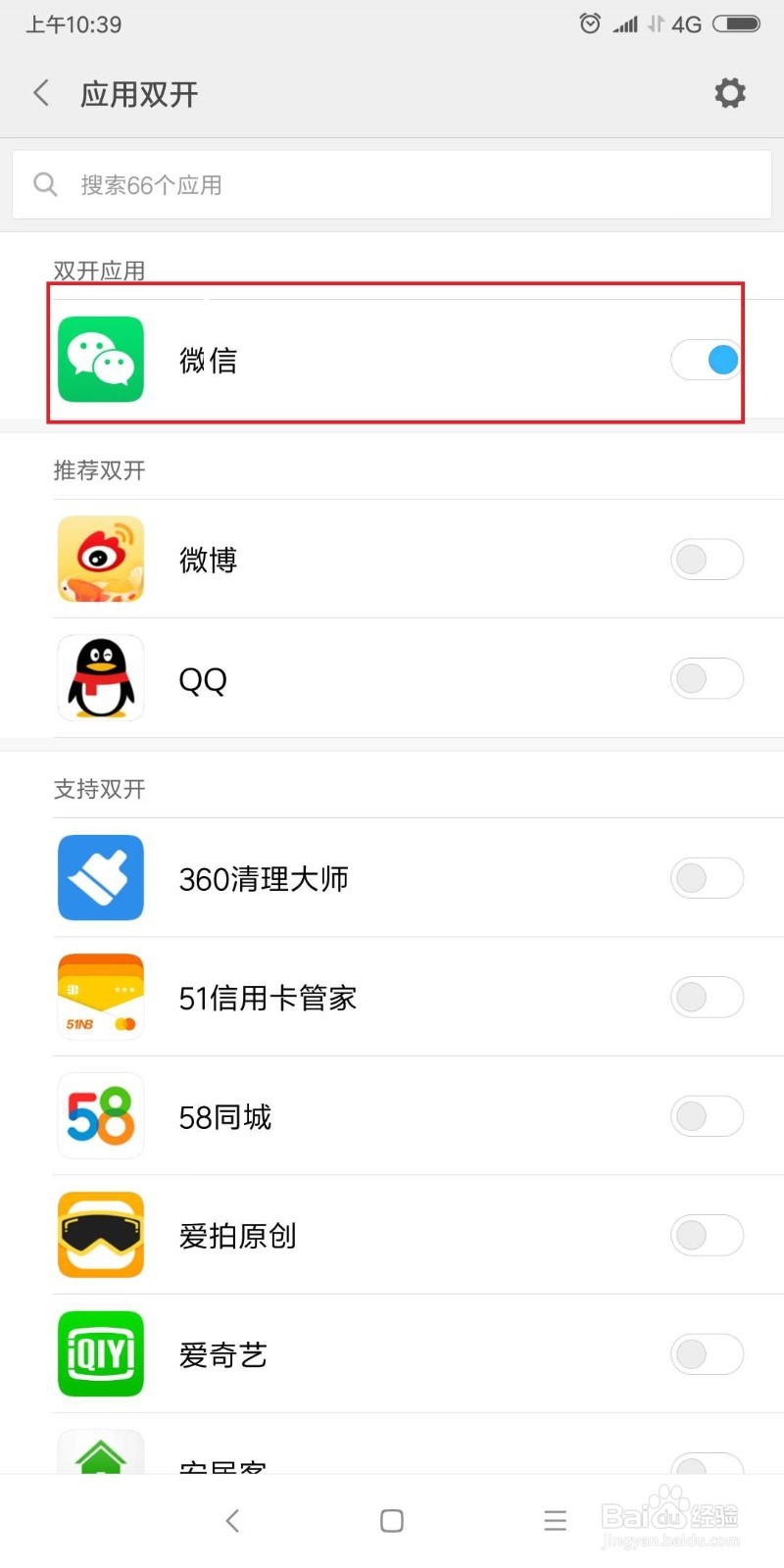Tap the search magnifier icon
This screenshot has height=1568, width=784.
coord(45,184)
